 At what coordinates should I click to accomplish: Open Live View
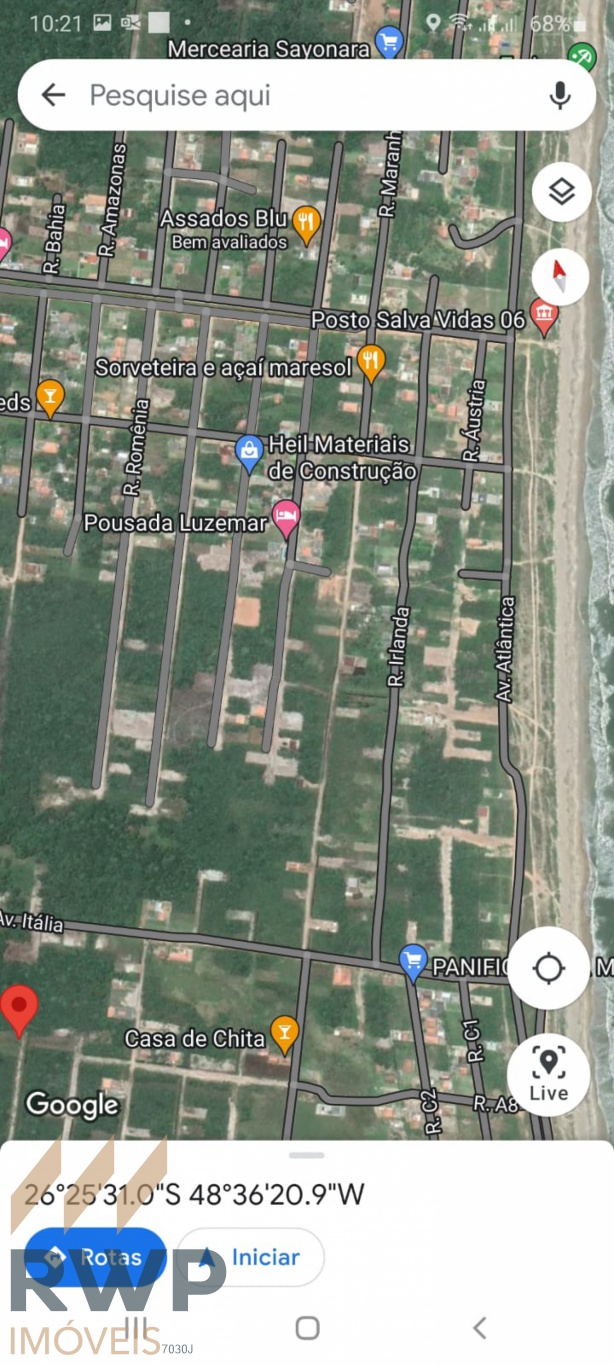pyautogui.click(x=548, y=1074)
